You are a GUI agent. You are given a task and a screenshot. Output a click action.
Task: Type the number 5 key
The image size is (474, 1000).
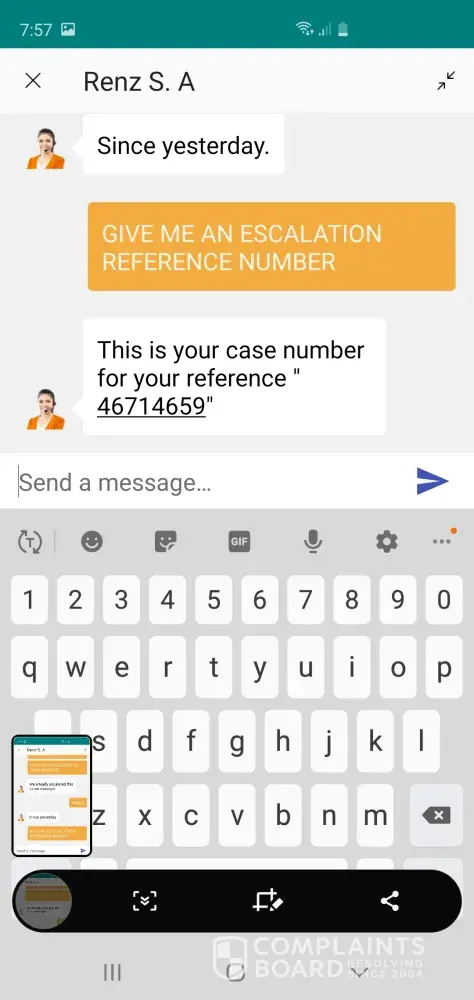click(214, 599)
